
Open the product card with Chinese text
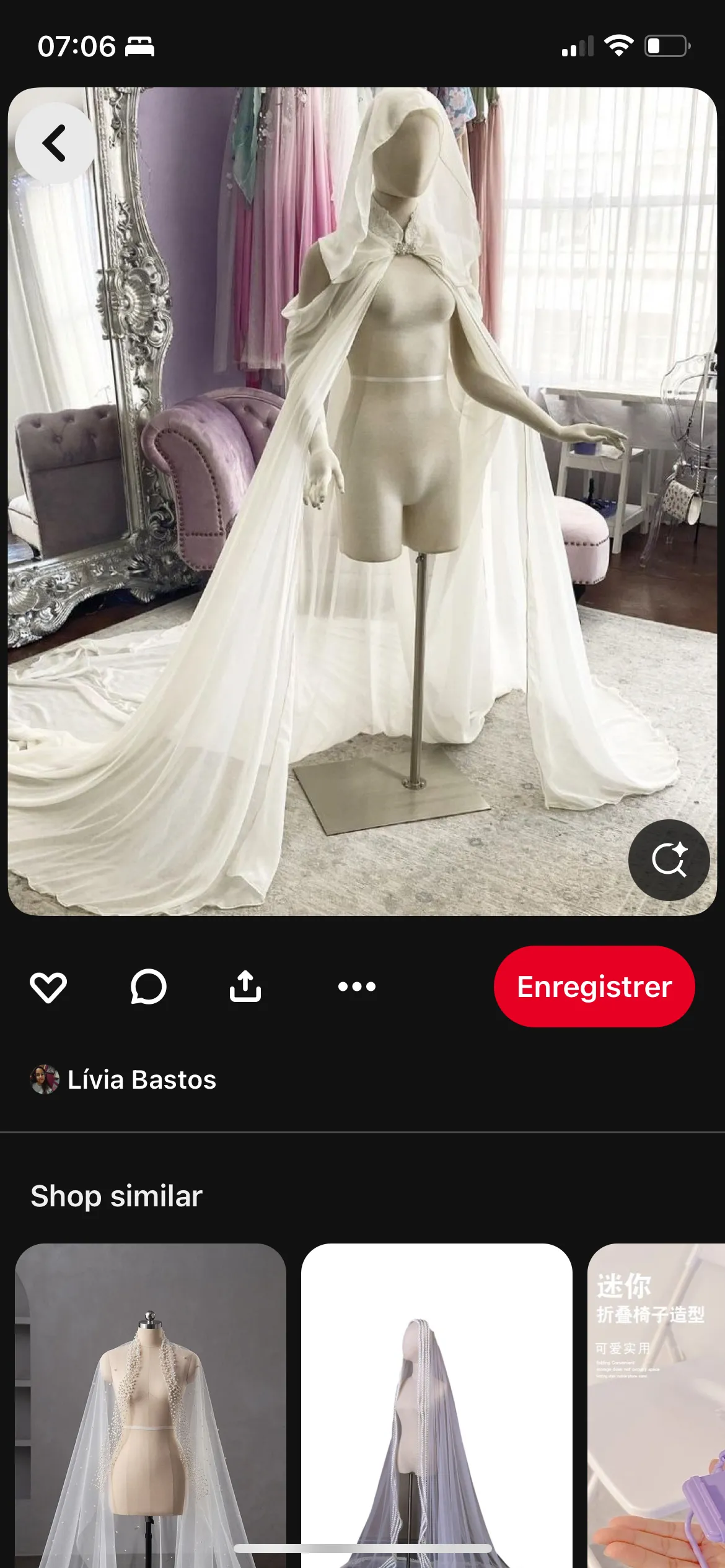click(x=657, y=1405)
